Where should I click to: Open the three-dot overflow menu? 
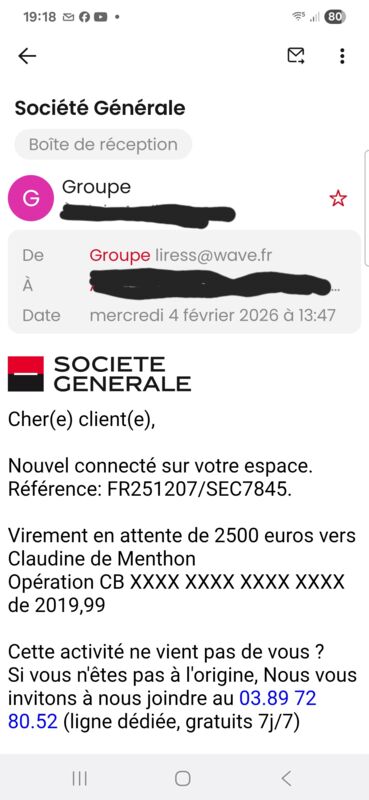[x=342, y=56]
